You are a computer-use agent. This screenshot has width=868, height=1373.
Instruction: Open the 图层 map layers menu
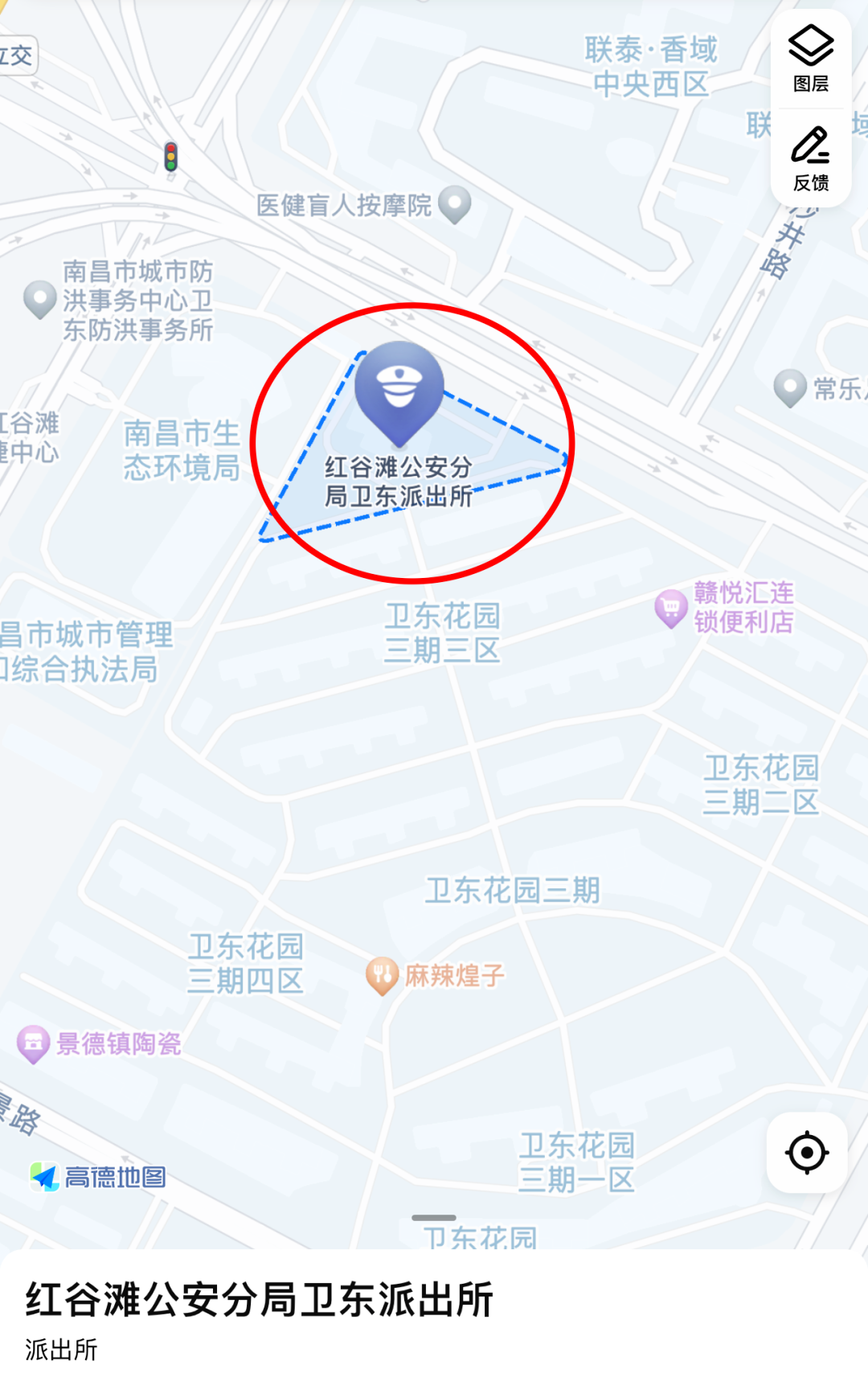pyautogui.click(x=811, y=59)
